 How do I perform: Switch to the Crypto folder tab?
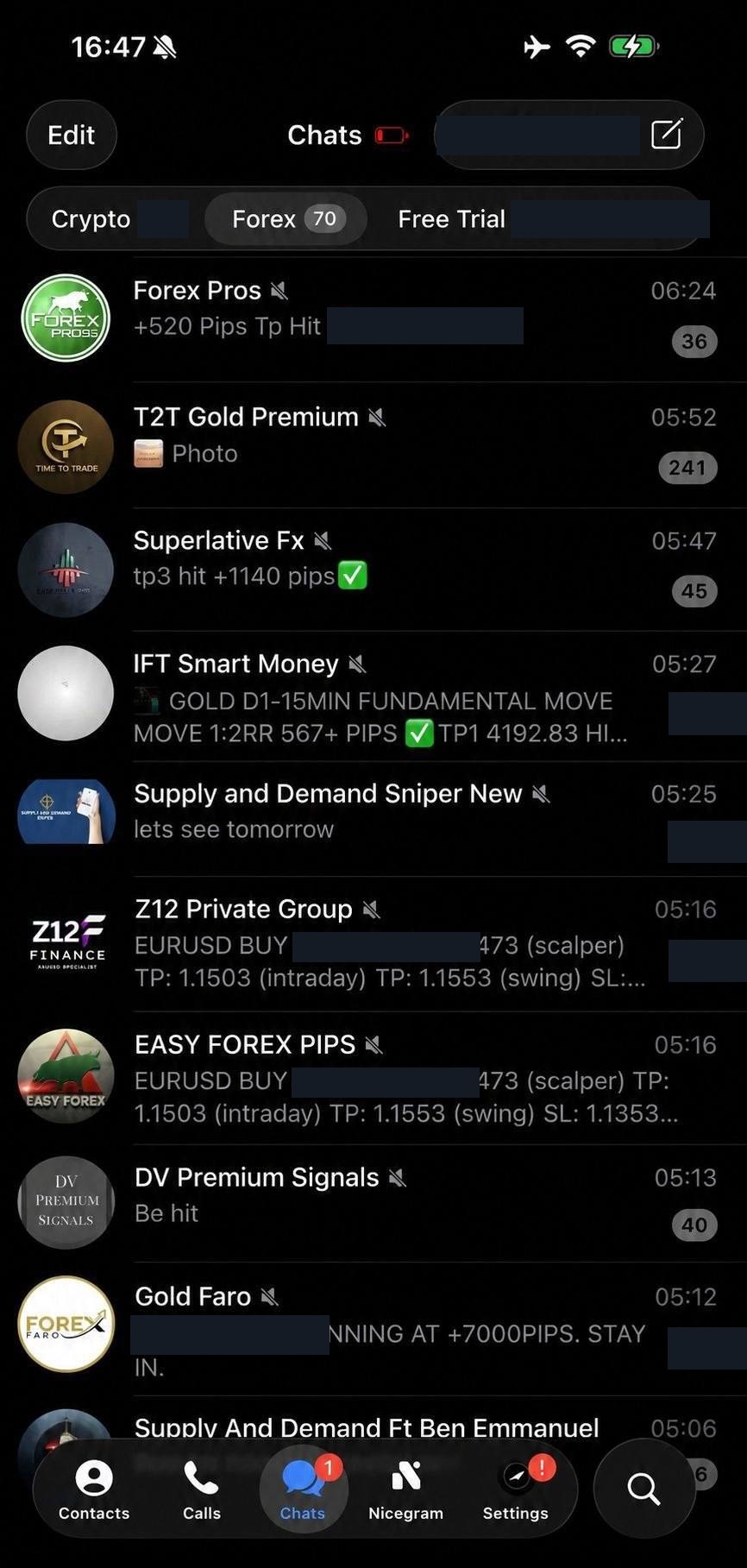pos(91,219)
